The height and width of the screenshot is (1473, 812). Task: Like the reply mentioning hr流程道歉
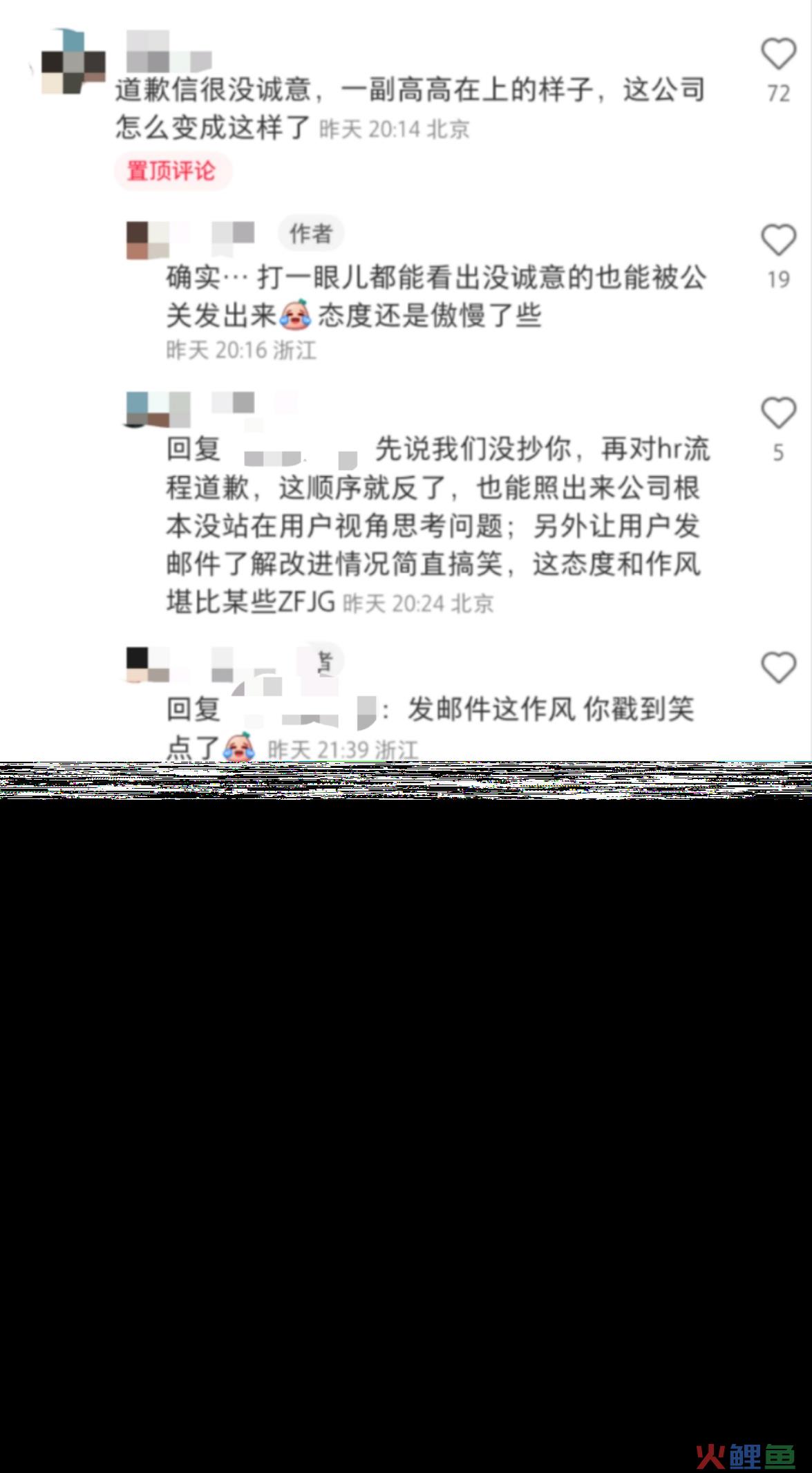coord(778,413)
